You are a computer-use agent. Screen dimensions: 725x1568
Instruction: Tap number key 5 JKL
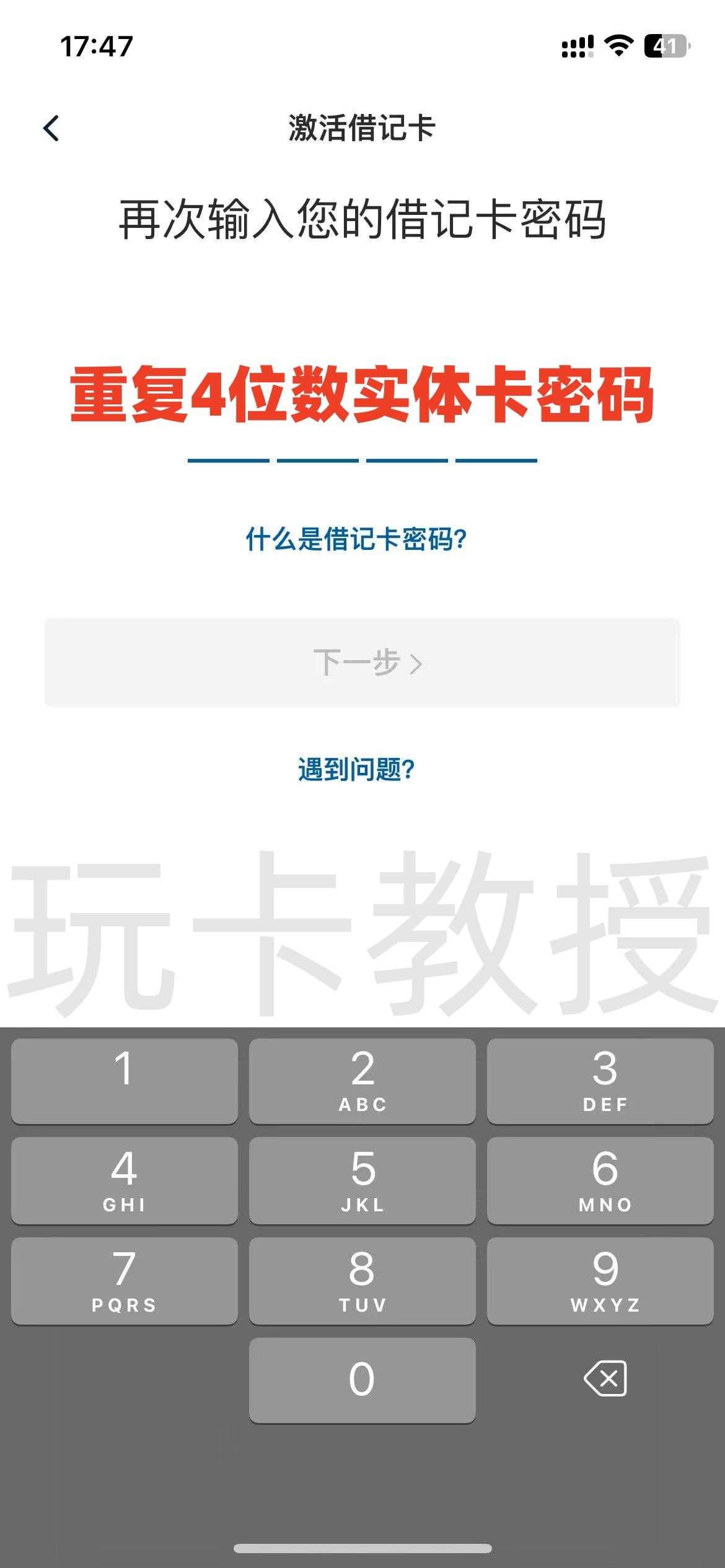362,1180
